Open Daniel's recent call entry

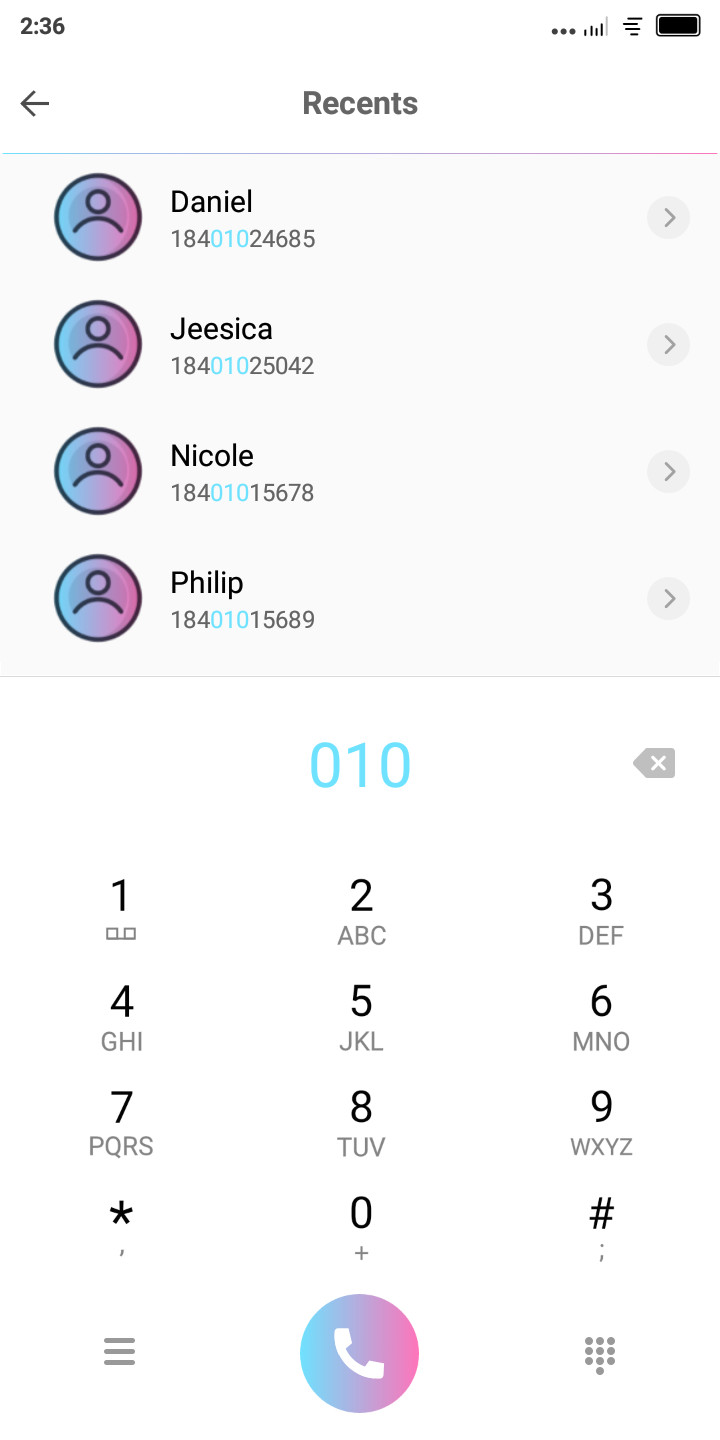[x=360, y=218]
